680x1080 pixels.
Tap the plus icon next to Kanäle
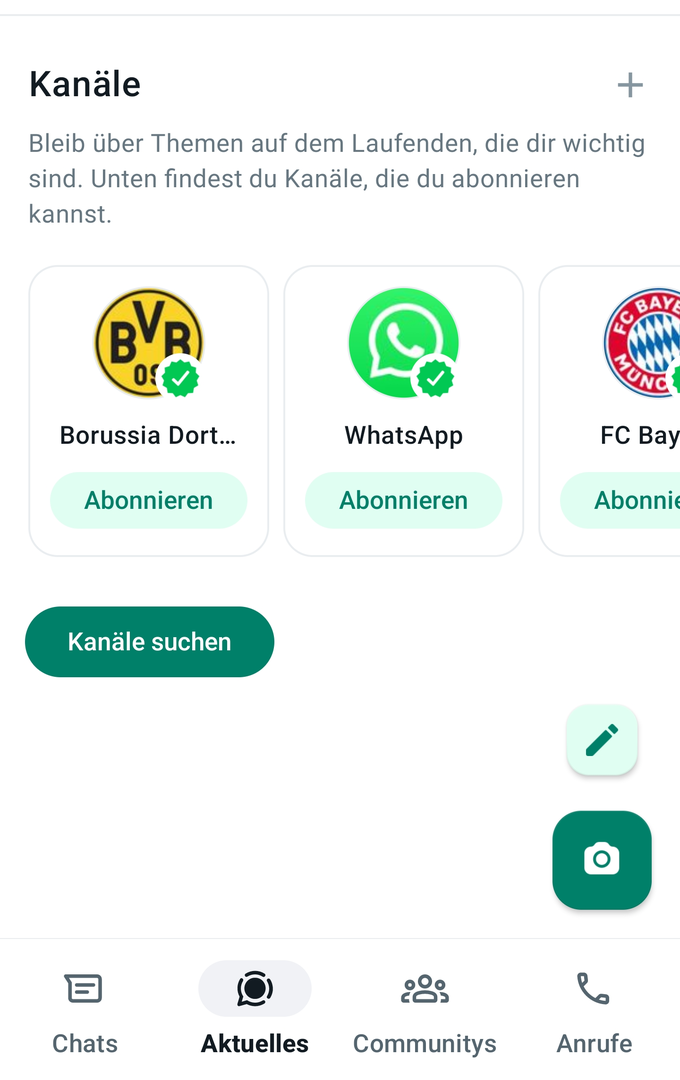point(630,86)
